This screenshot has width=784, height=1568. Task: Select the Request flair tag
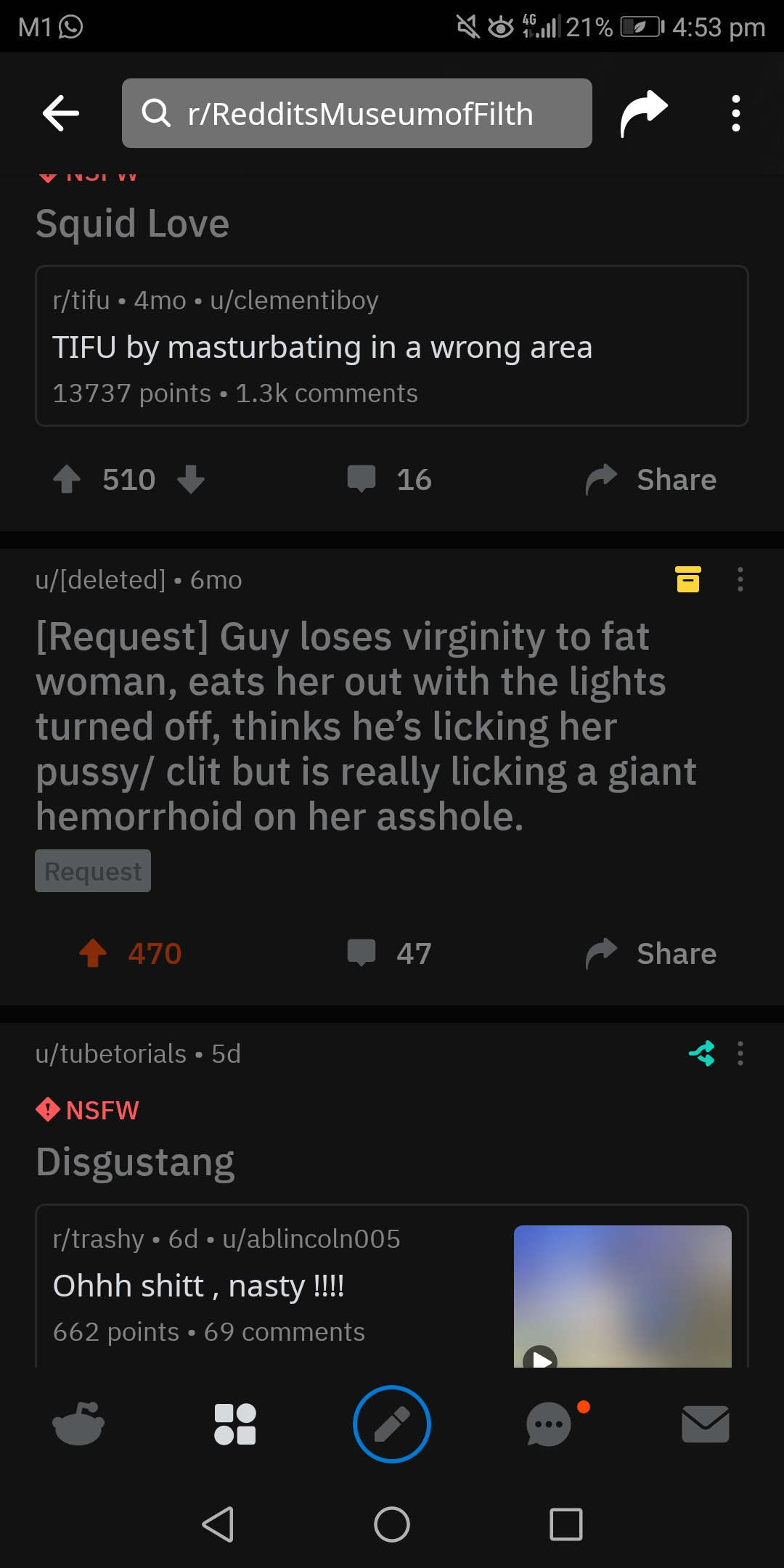(x=93, y=871)
